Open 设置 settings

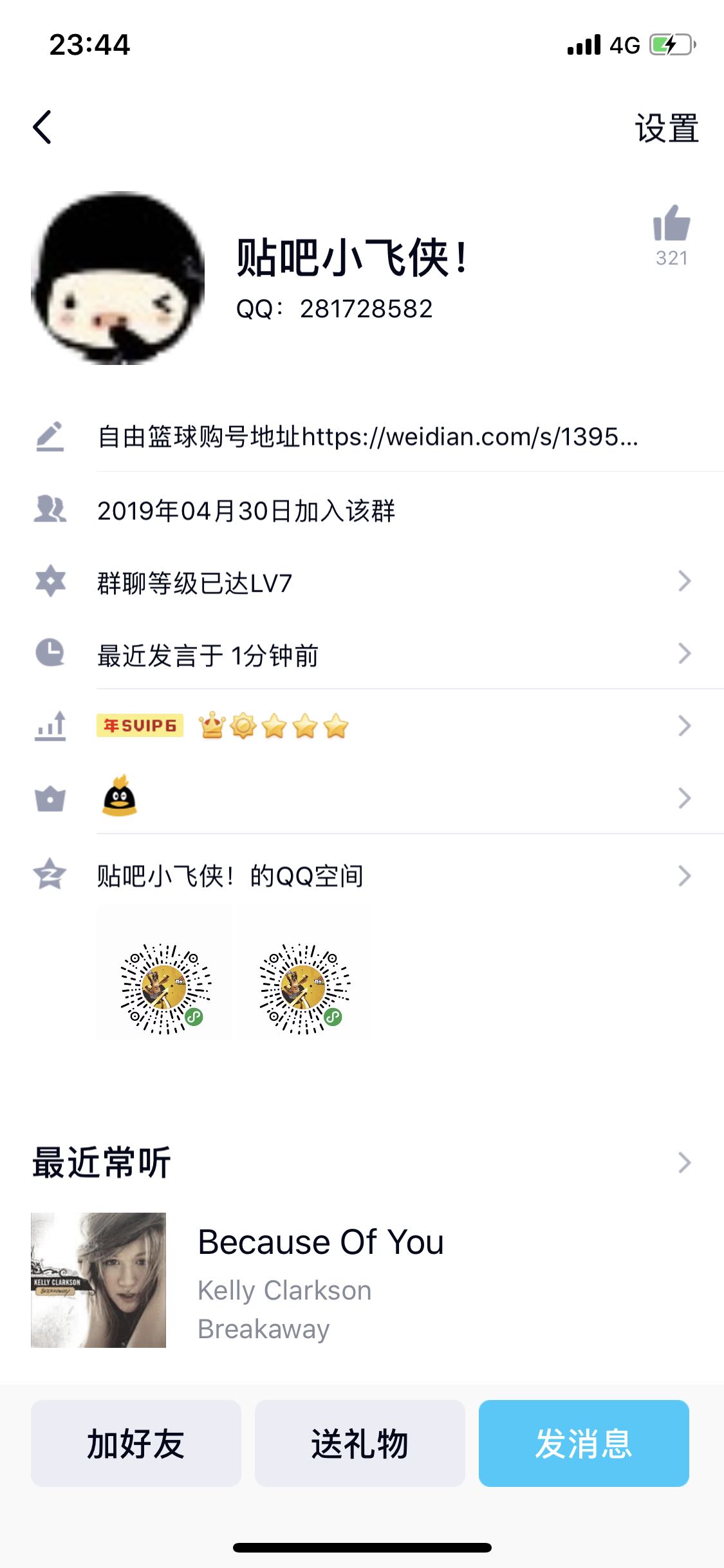point(667,129)
